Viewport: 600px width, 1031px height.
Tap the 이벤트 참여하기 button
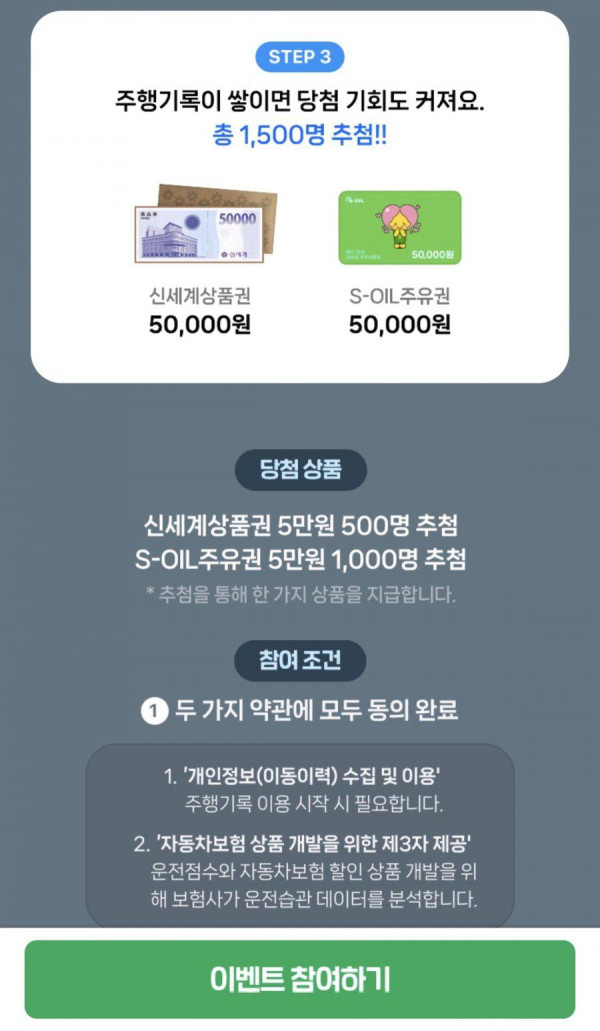300,979
